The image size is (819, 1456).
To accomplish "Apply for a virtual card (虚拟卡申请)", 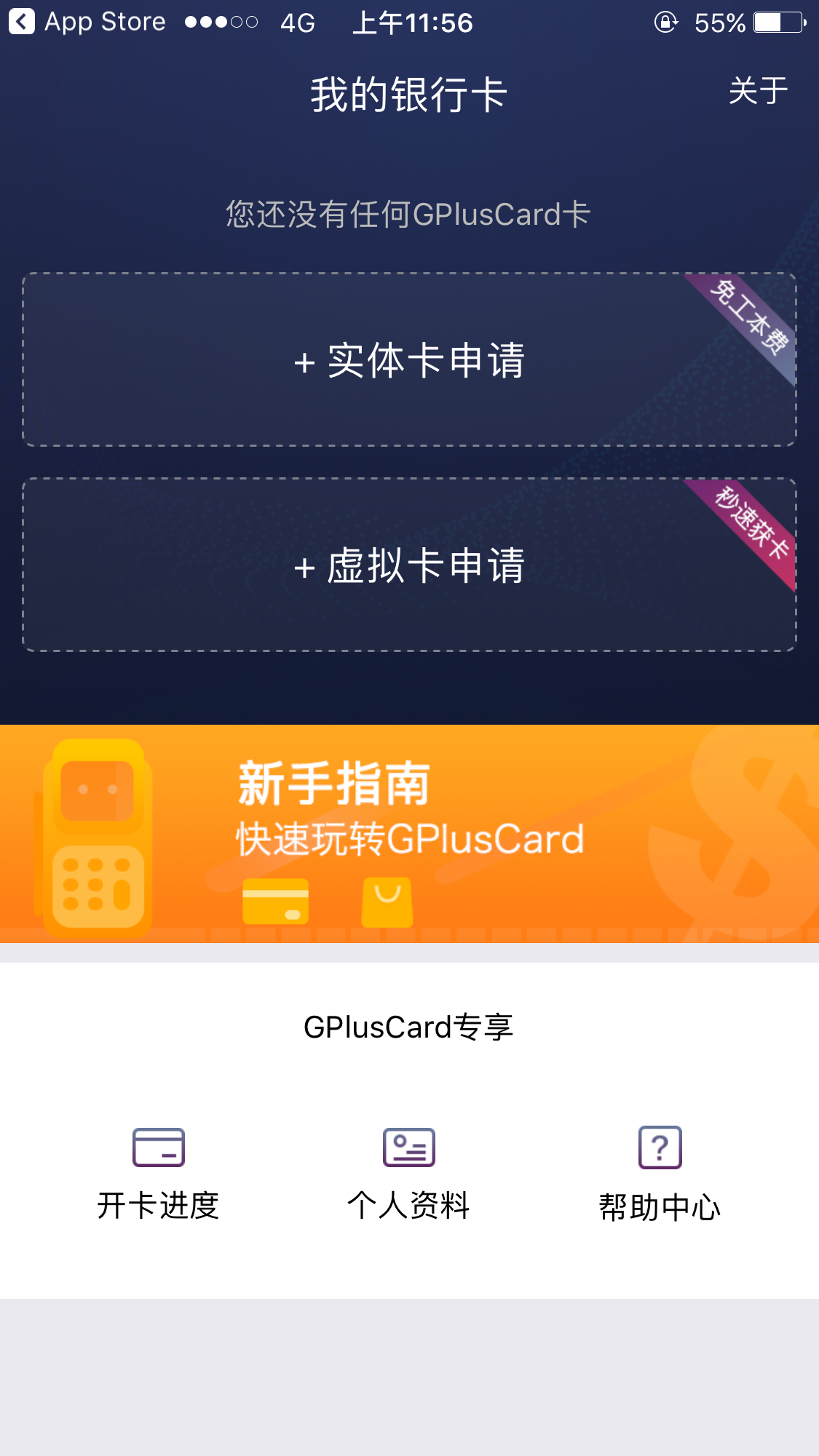I will tap(409, 565).
